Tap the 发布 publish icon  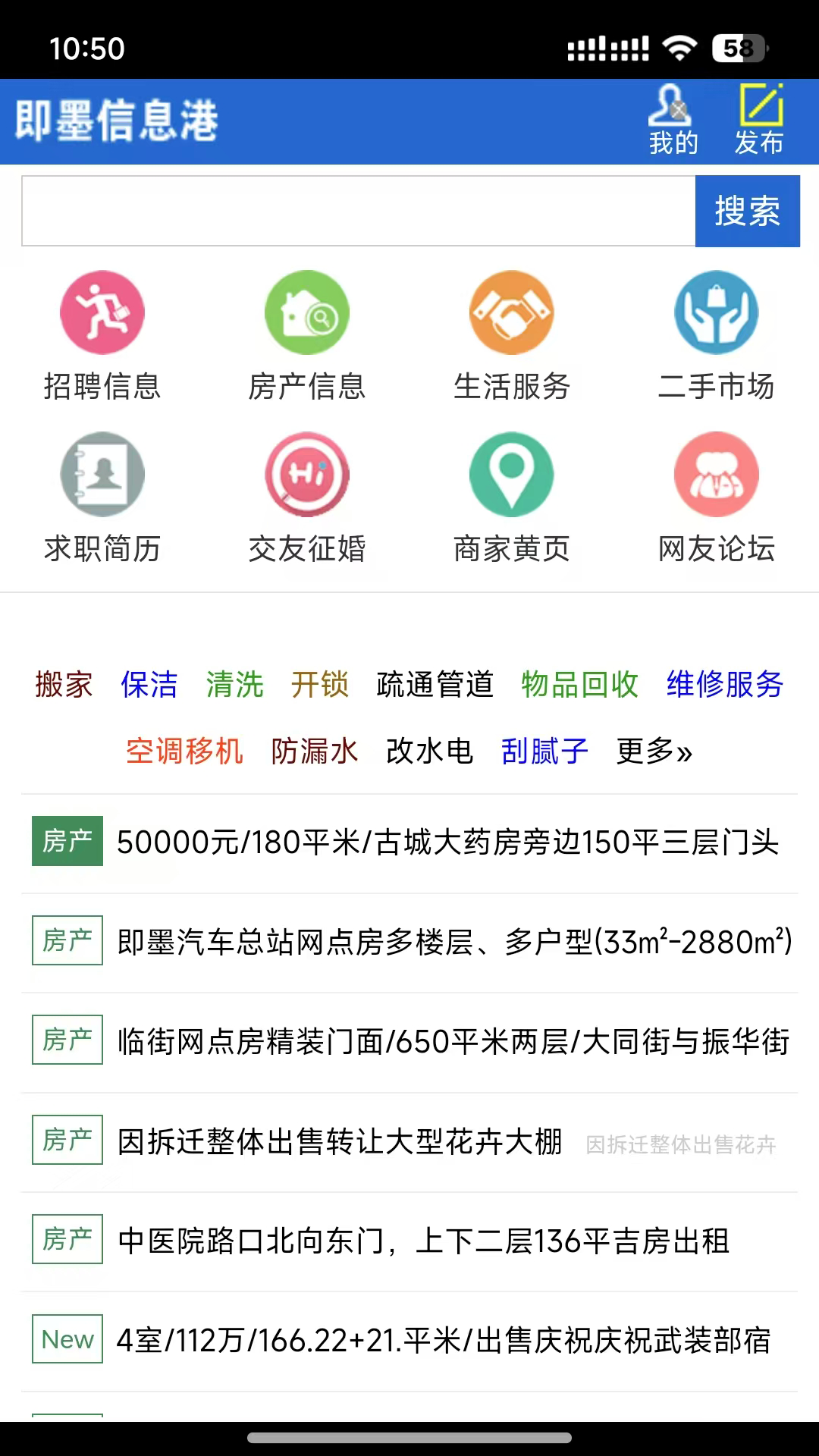762,118
